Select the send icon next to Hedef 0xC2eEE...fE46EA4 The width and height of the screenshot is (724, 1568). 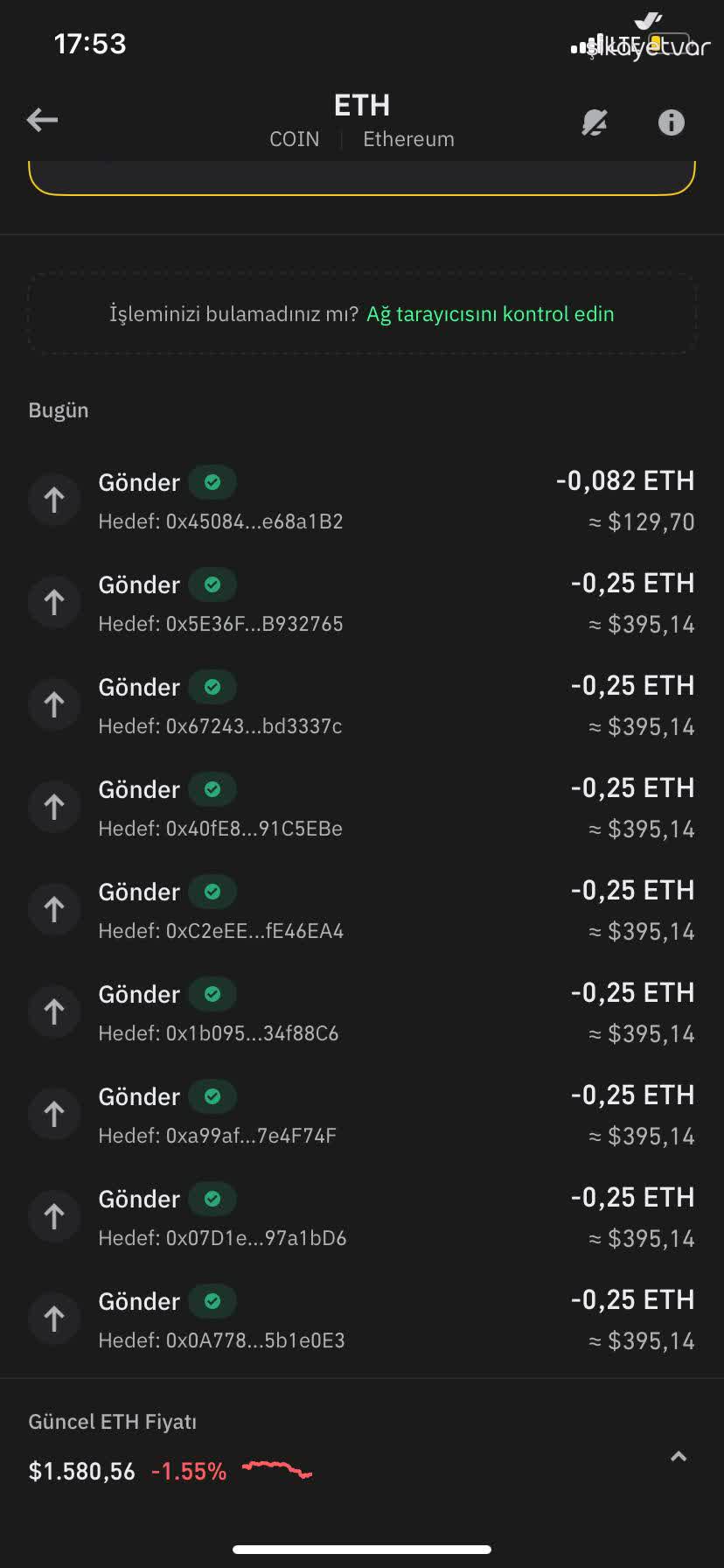click(53, 908)
